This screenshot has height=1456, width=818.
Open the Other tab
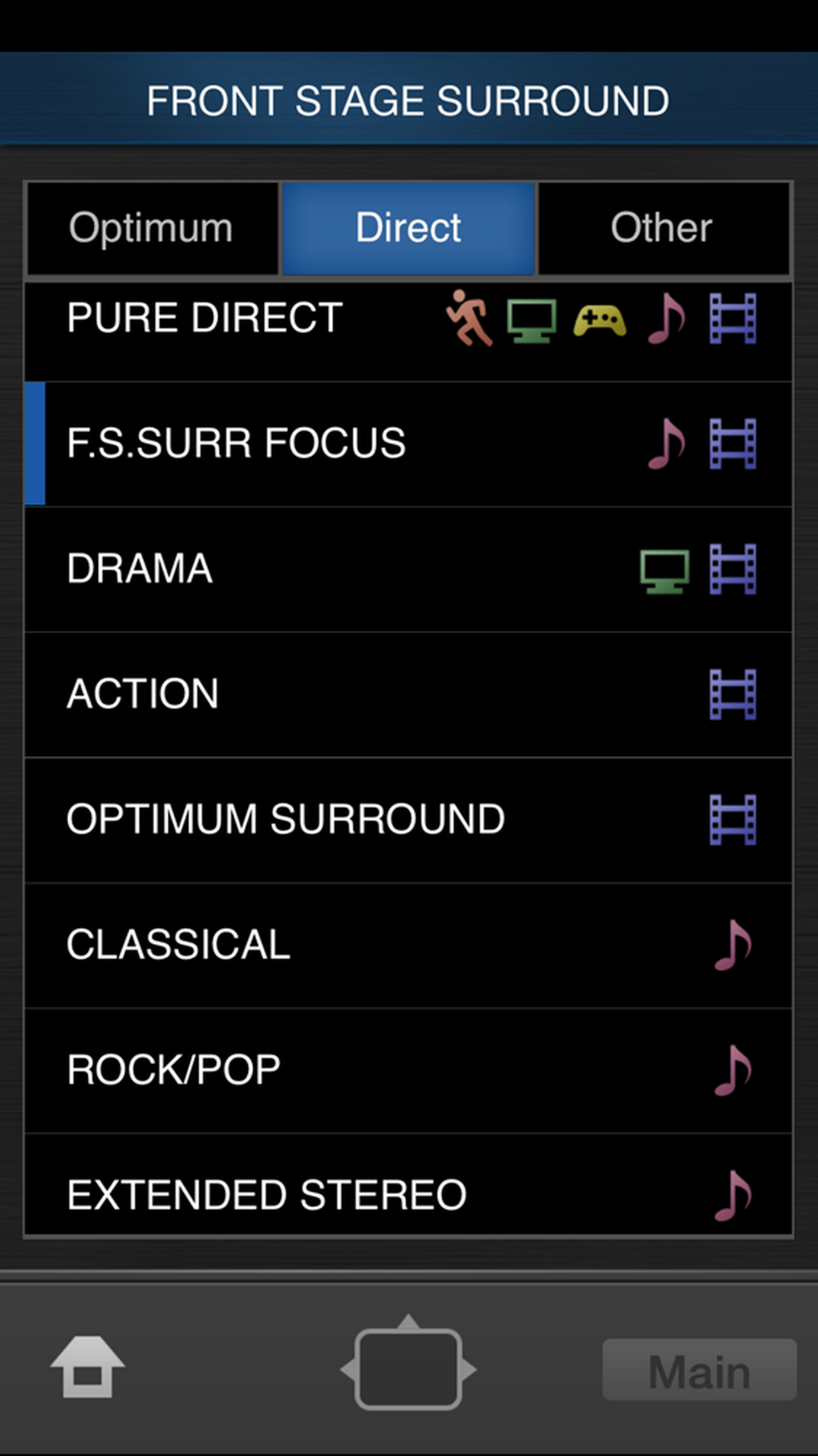click(x=662, y=228)
